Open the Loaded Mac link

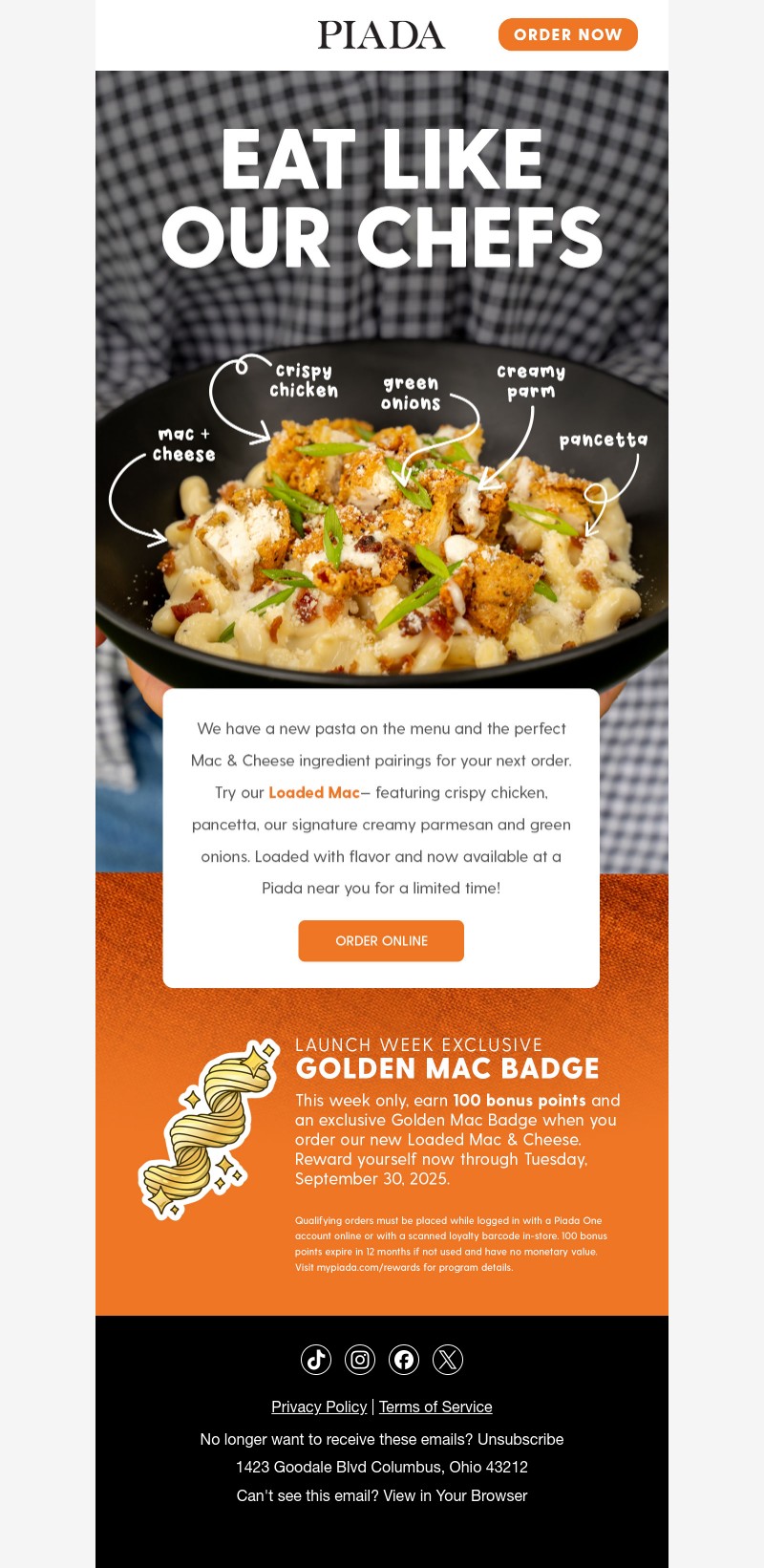[x=314, y=792]
